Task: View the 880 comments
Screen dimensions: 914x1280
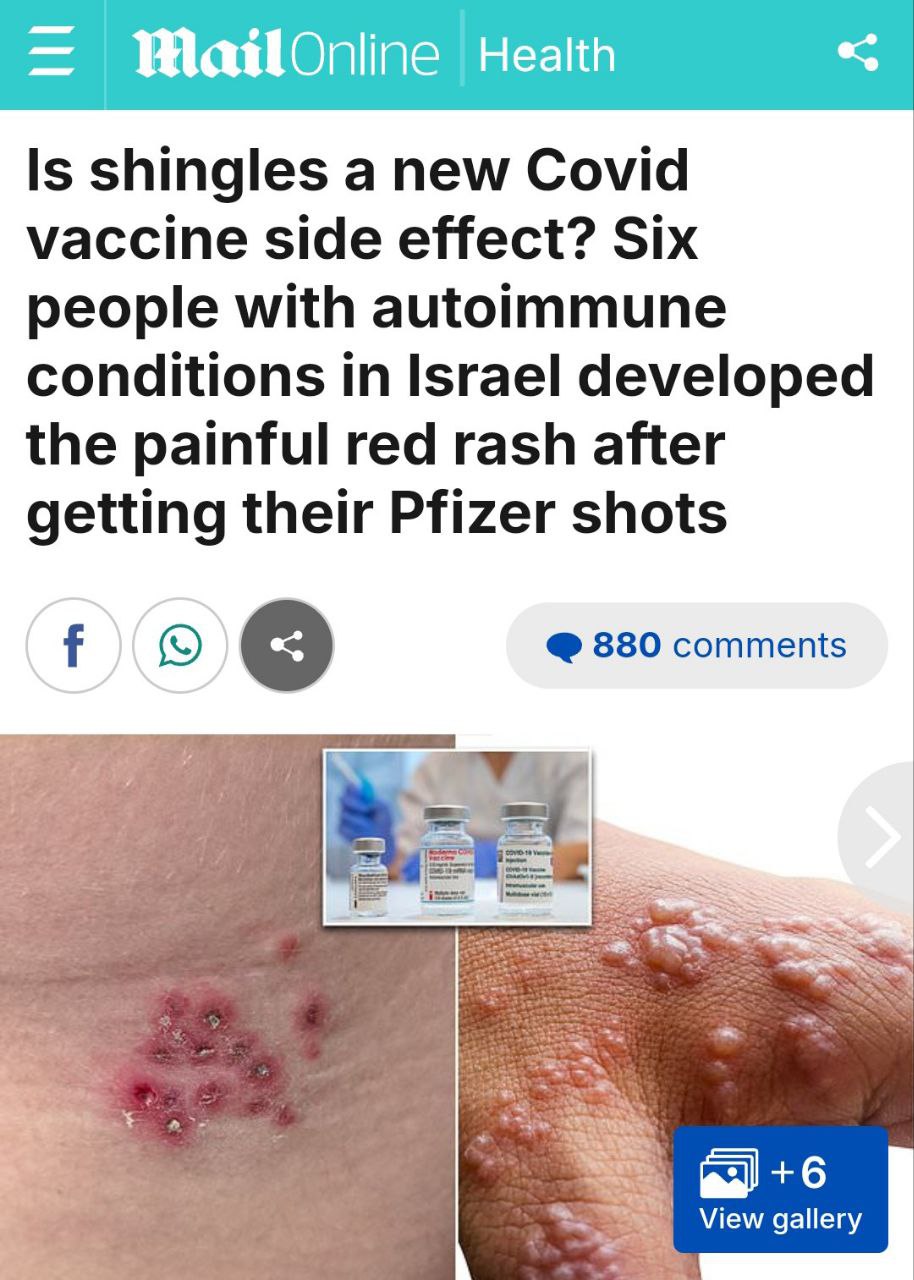Action: (697, 645)
